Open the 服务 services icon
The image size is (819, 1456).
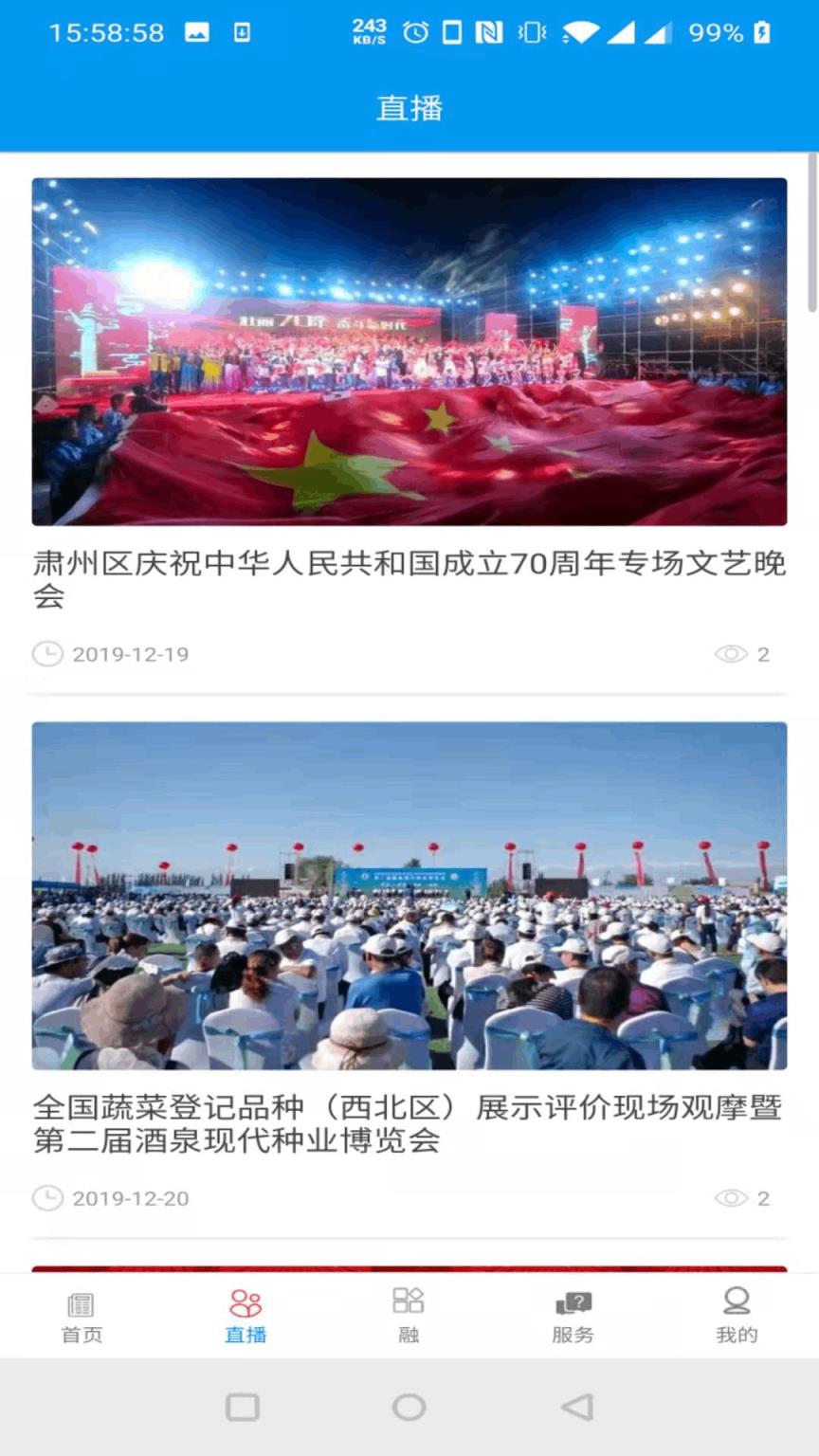(x=572, y=1300)
